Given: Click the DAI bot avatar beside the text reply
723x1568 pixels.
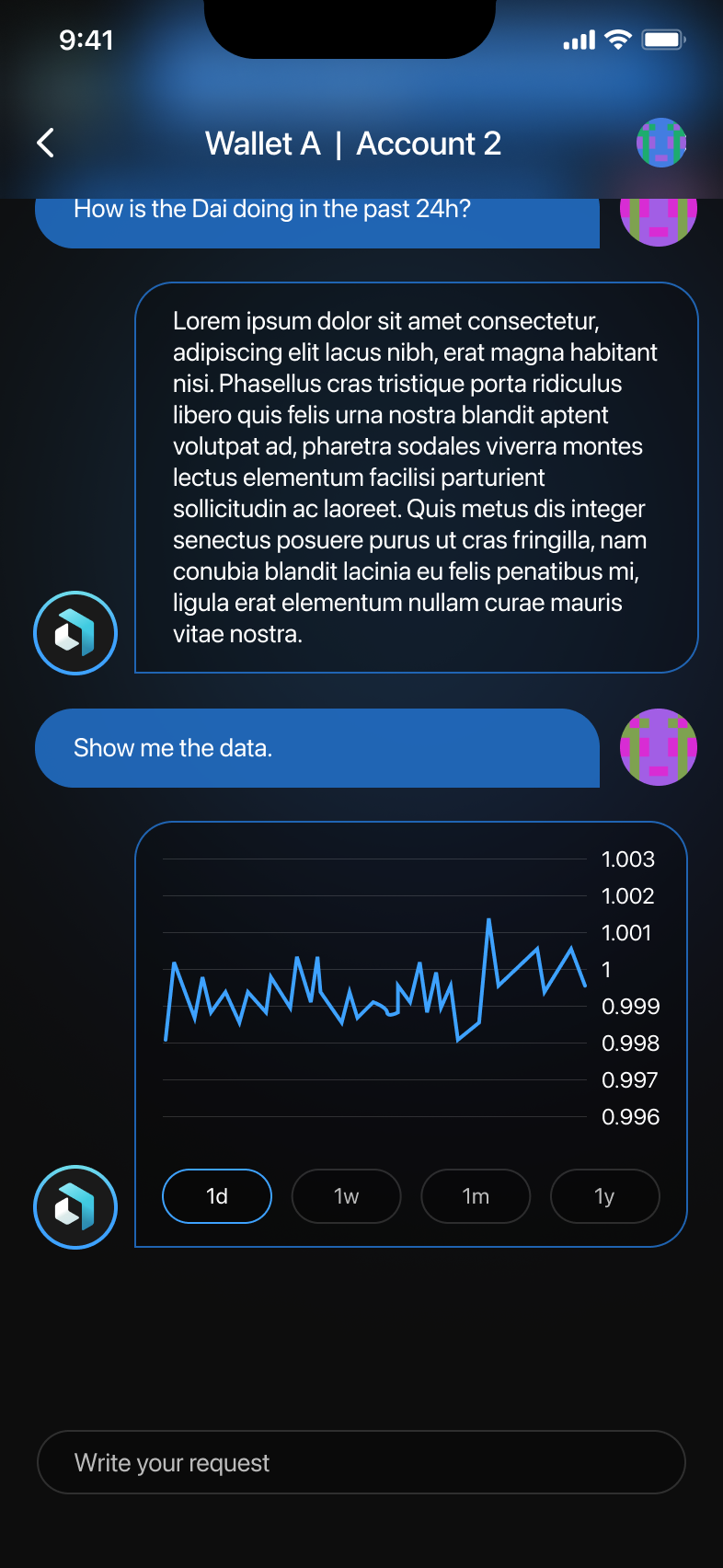Looking at the screenshot, I should (75, 633).
